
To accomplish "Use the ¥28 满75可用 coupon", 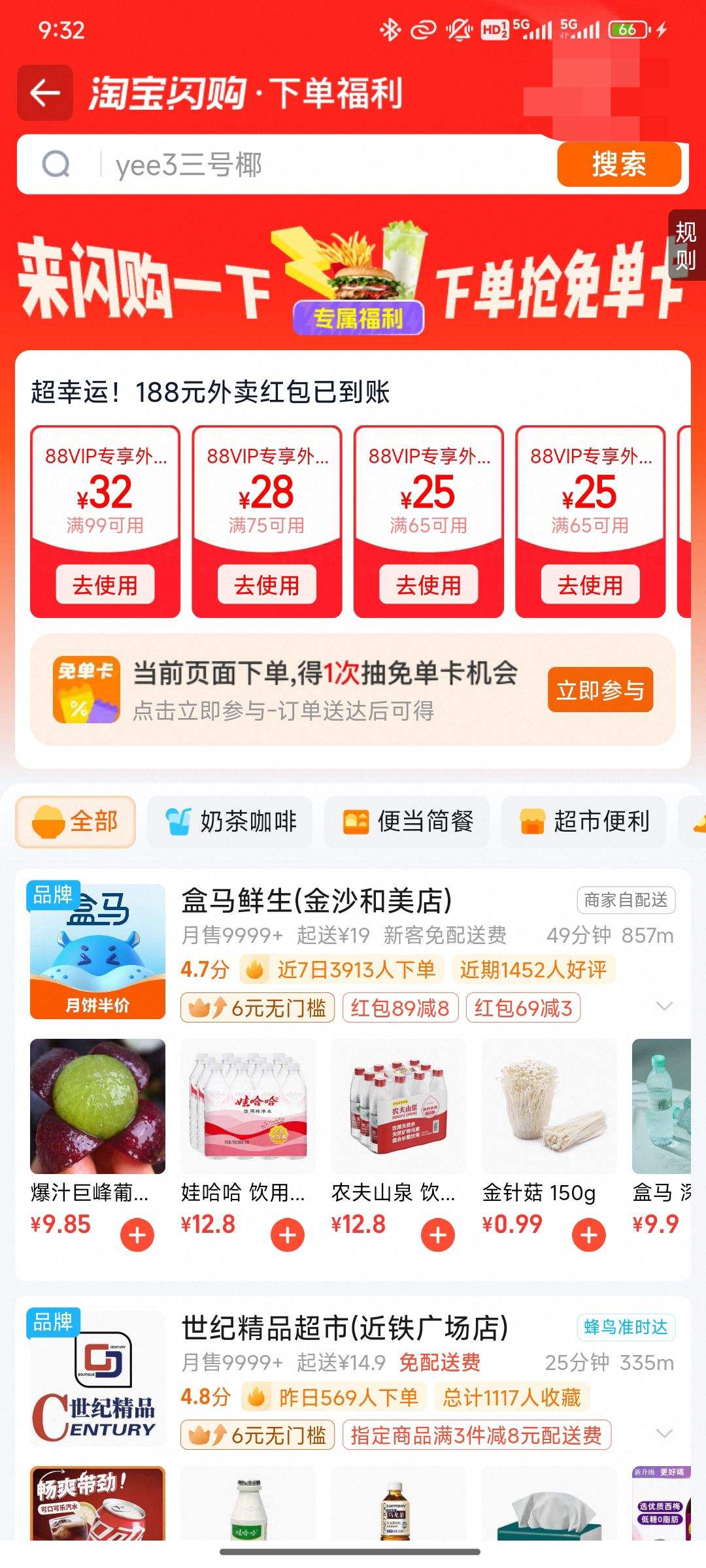I will click(x=266, y=584).
